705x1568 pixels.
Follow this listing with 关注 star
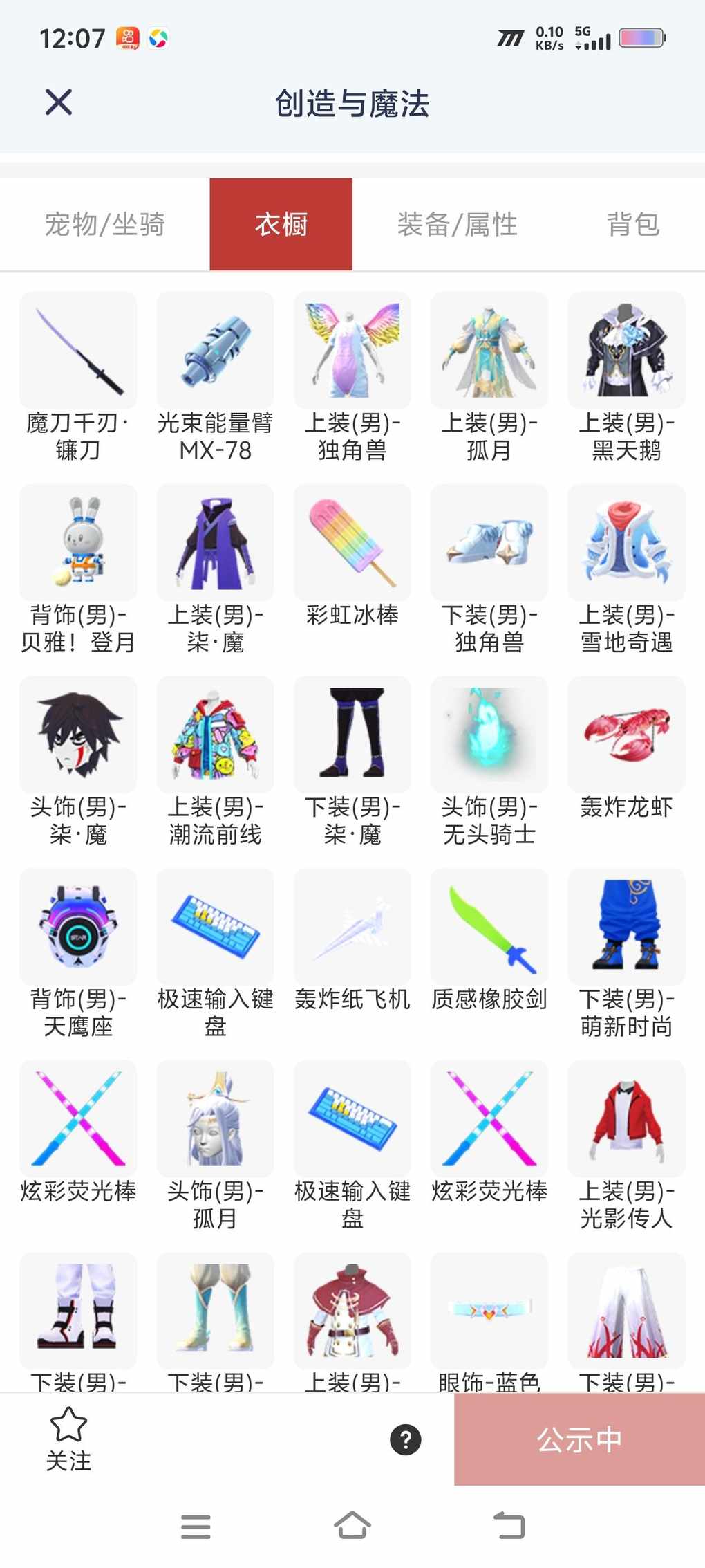coord(68,1439)
